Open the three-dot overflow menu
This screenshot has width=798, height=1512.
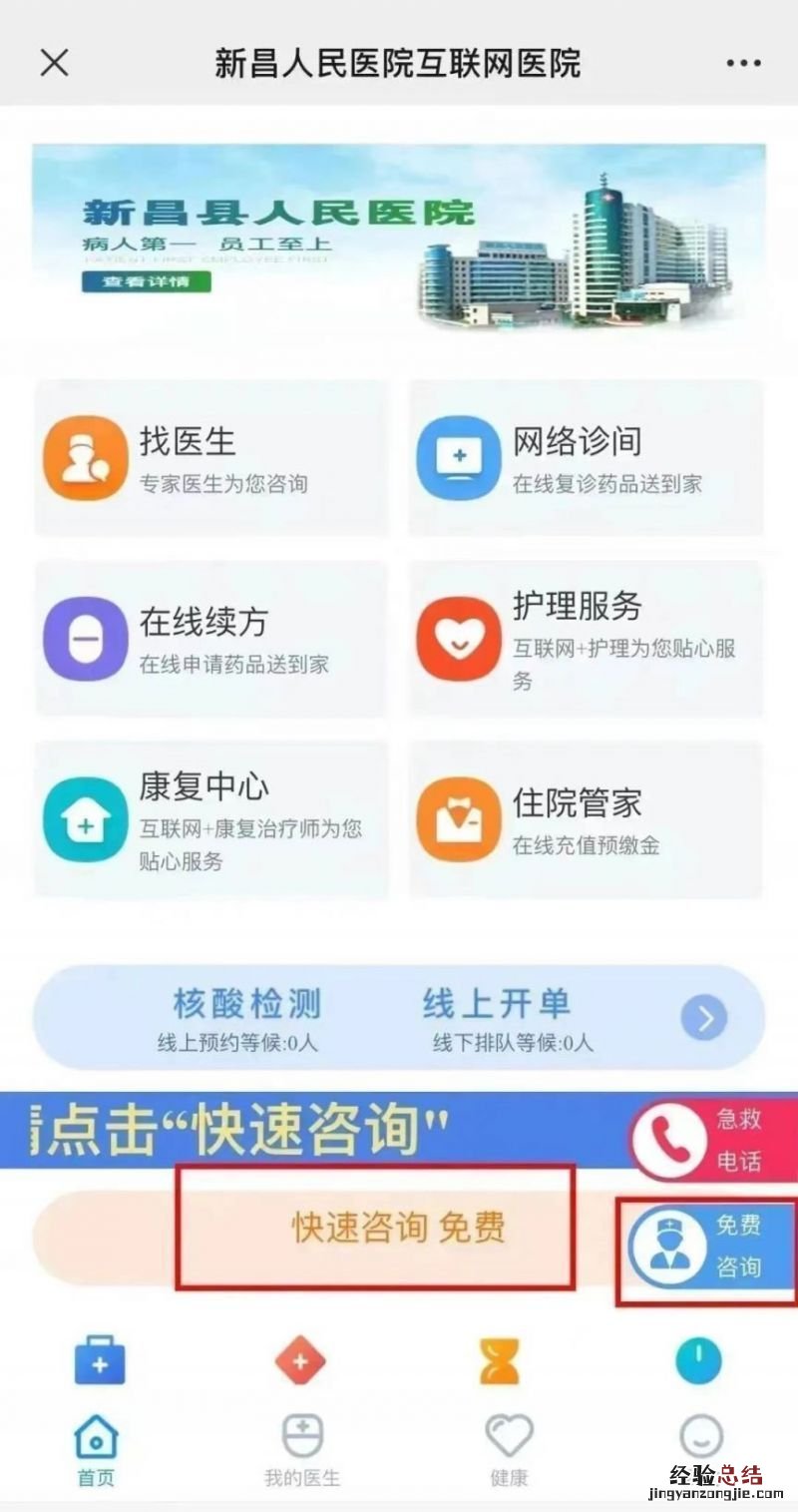point(743,64)
